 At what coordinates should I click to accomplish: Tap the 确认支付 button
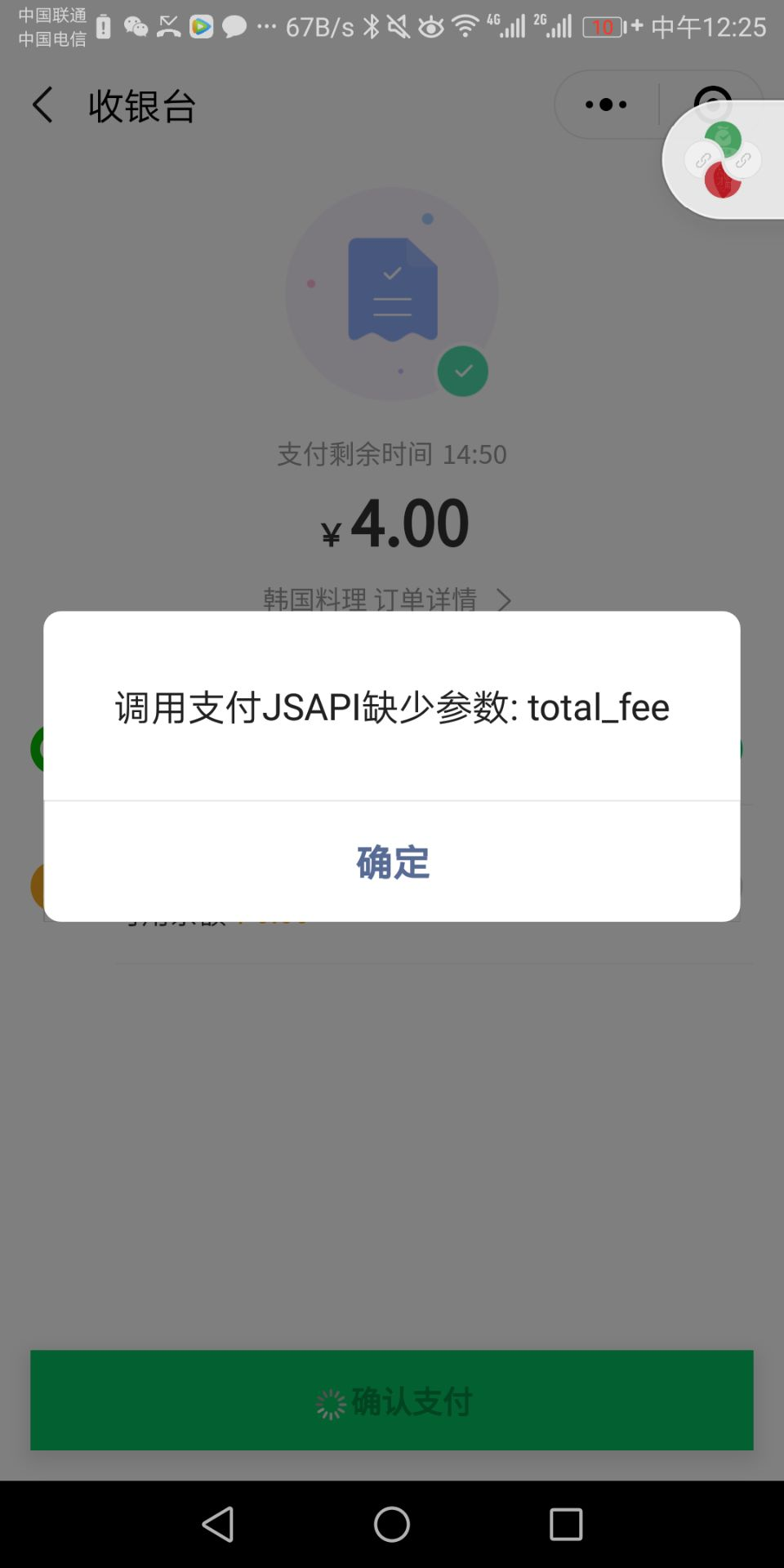point(392,1401)
